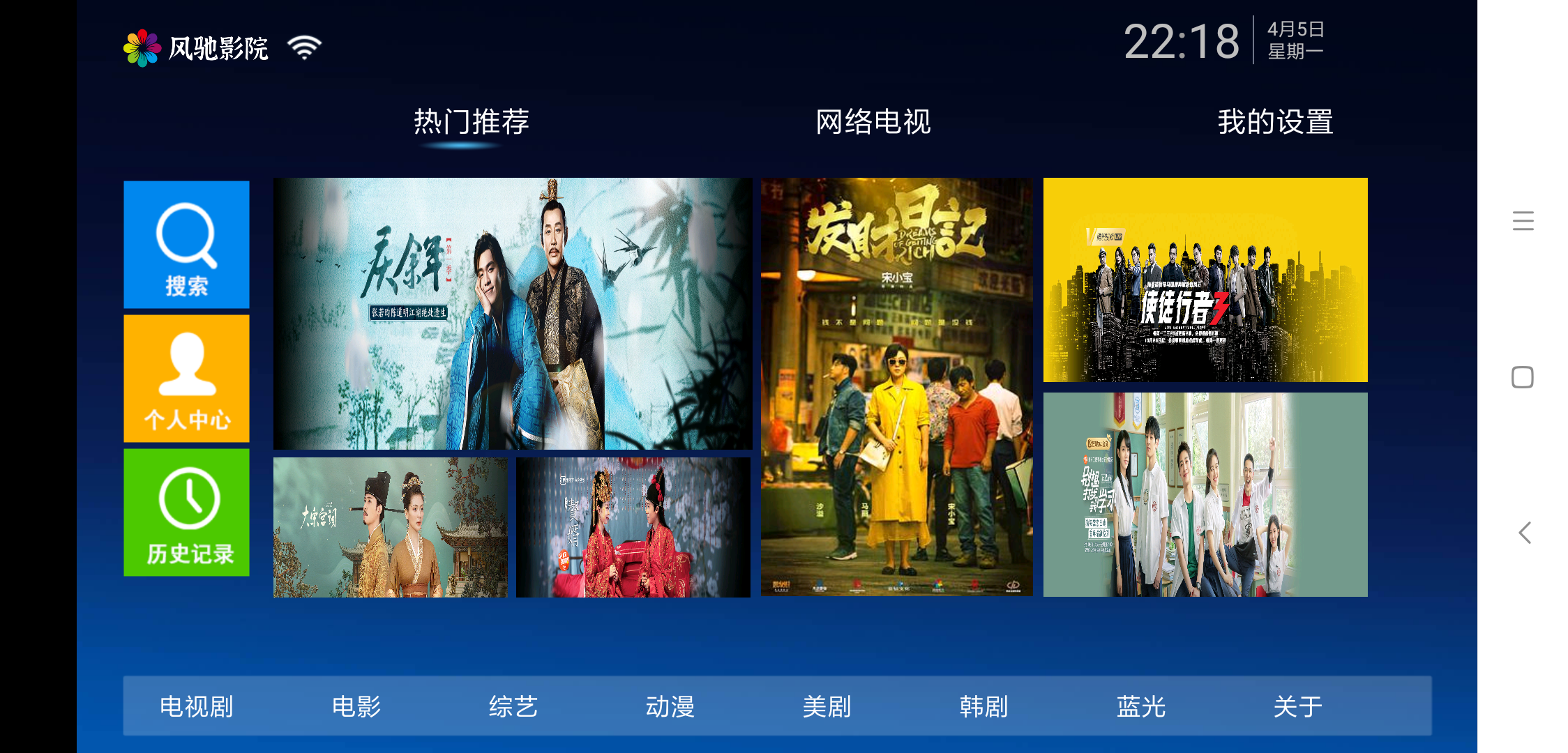Viewport: 1568px width, 753px height.
Task: Switch to 我的设置 tab
Action: [1275, 122]
